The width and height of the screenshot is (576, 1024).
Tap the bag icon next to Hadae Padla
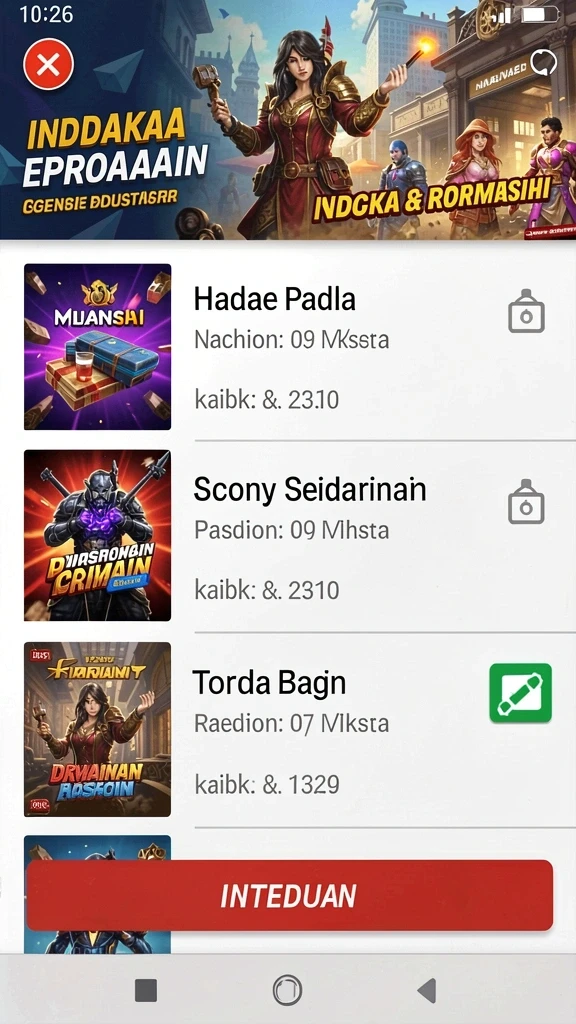tap(526, 312)
